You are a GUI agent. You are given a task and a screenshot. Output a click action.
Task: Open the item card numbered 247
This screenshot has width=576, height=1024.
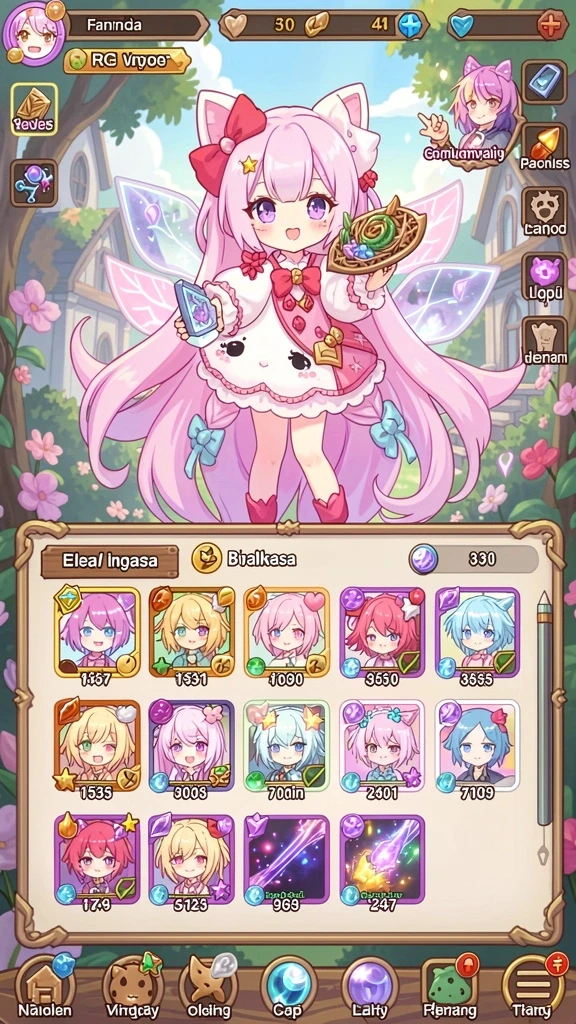pyautogui.click(x=382, y=860)
